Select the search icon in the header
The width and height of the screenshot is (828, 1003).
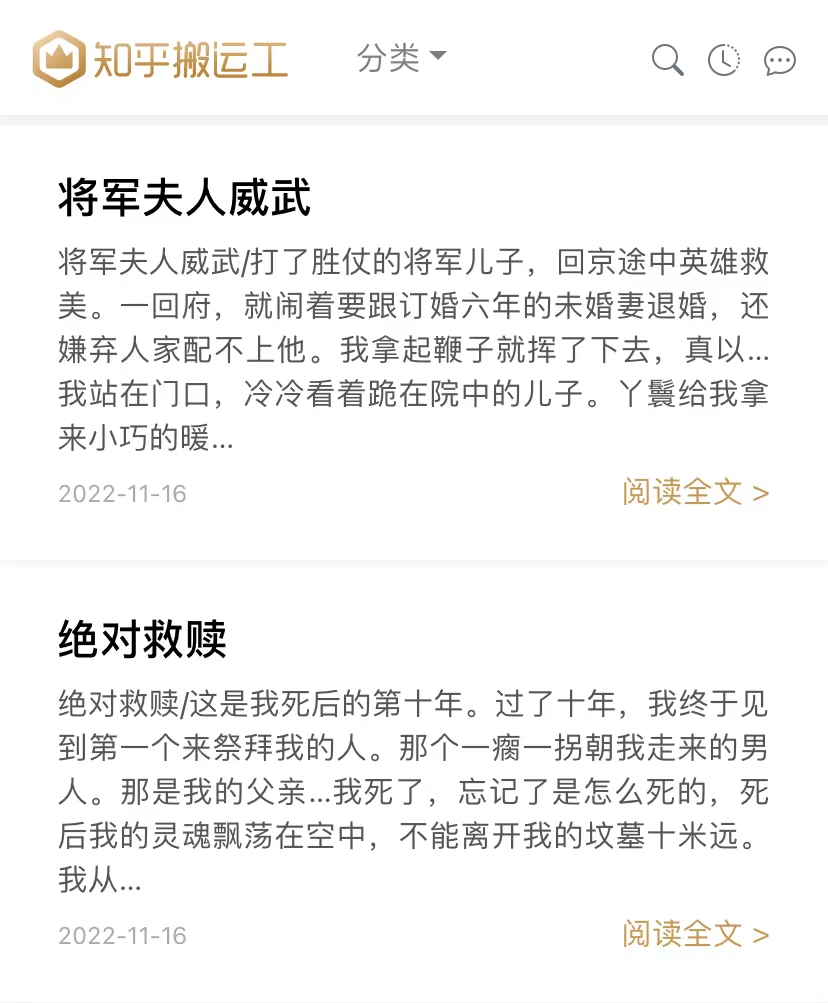[668, 60]
